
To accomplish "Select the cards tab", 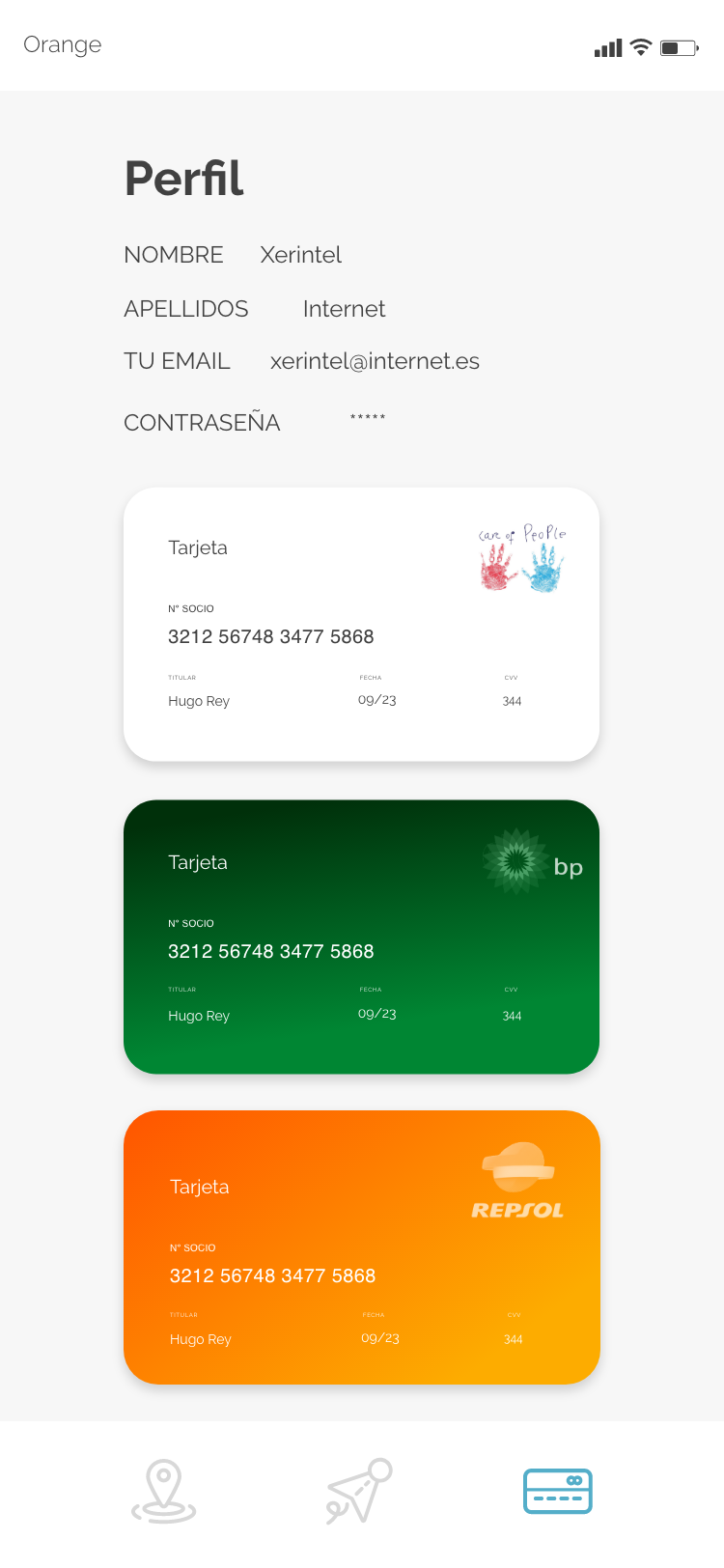I will 557,1491.
